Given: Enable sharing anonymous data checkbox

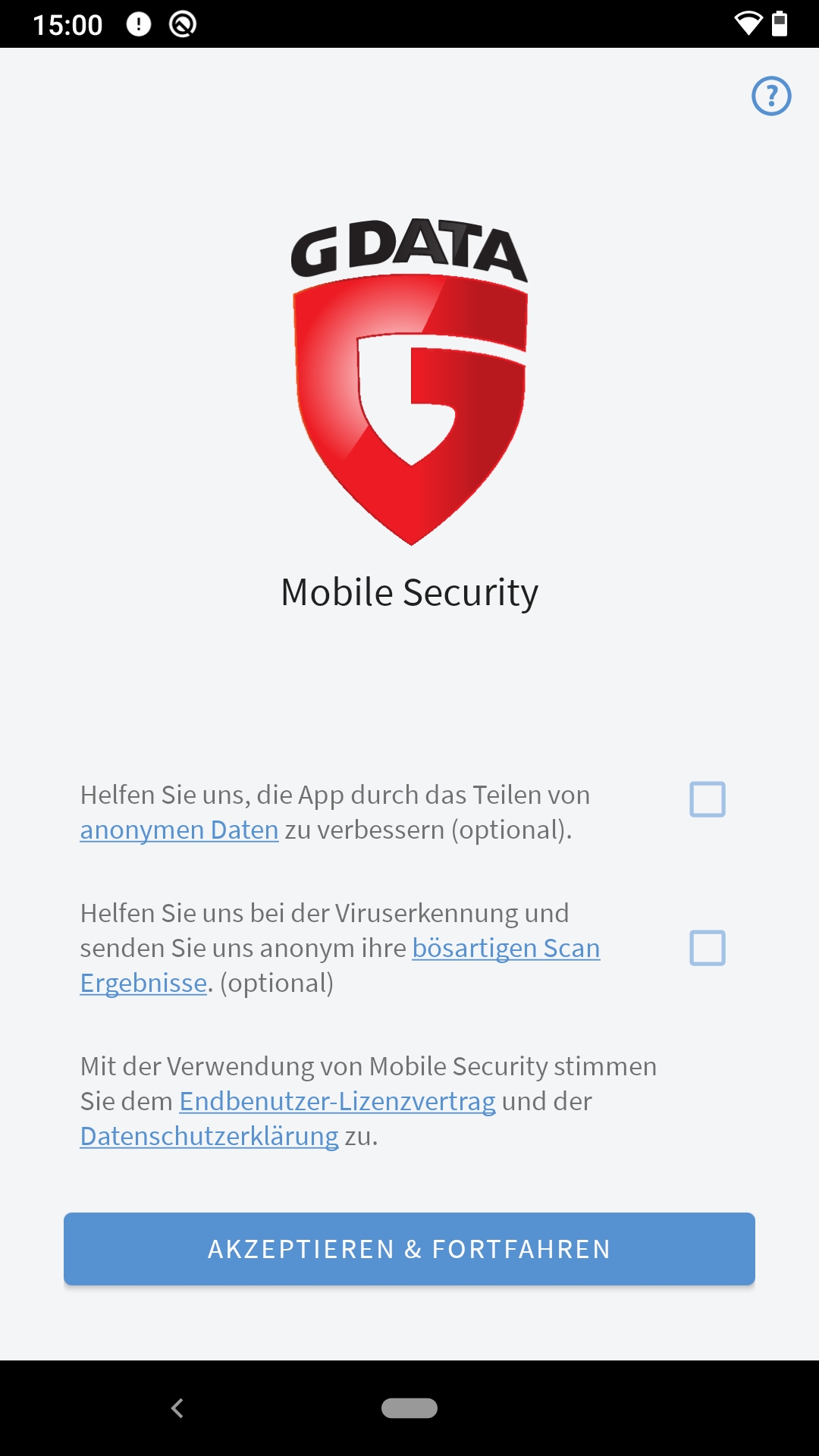Looking at the screenshot, I should [707, 799].
